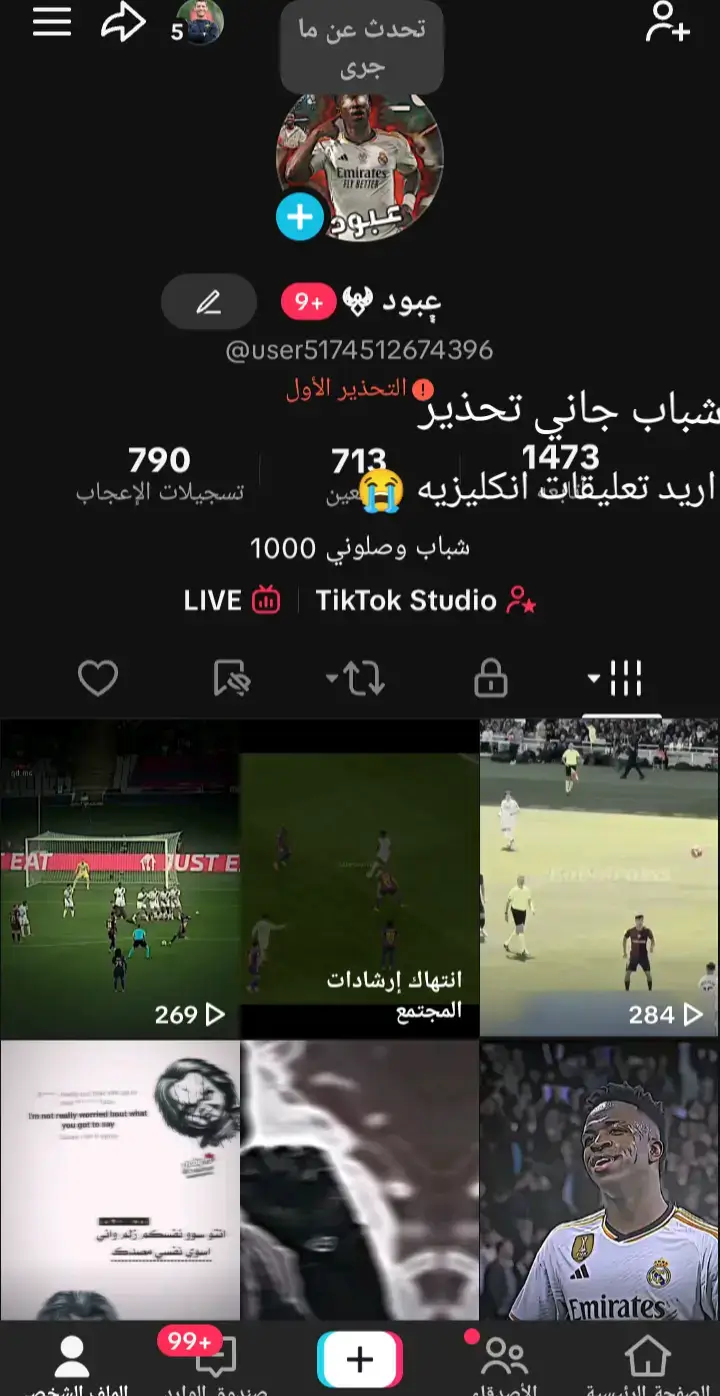Switch to the liked videos heart tab
This screenshot has width=720, height=1396.
coord(97,676)
